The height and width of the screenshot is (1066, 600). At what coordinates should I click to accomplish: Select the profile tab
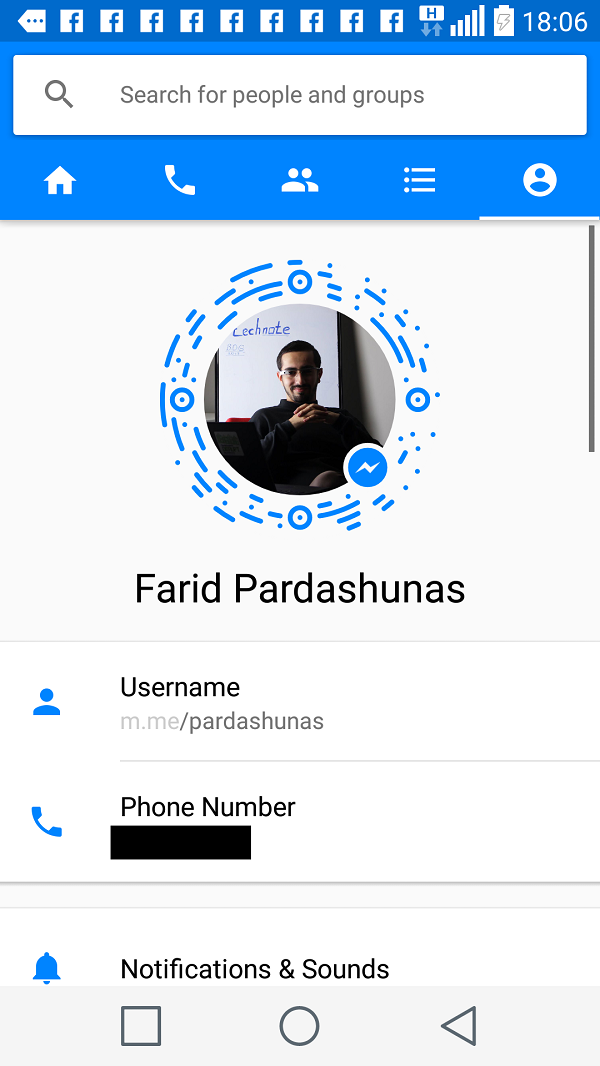(539, 181)
